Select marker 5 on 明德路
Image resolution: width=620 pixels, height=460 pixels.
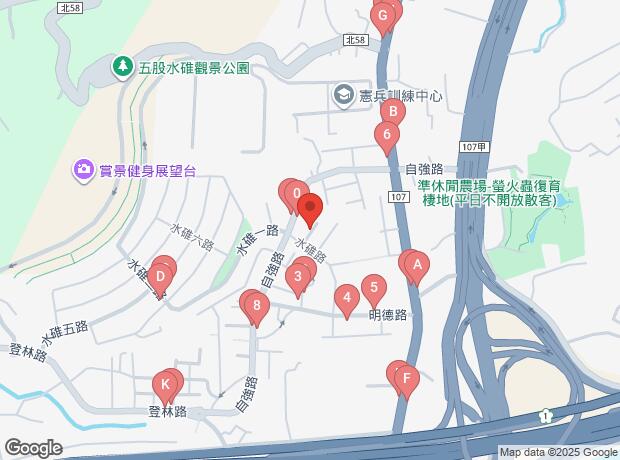373,288
